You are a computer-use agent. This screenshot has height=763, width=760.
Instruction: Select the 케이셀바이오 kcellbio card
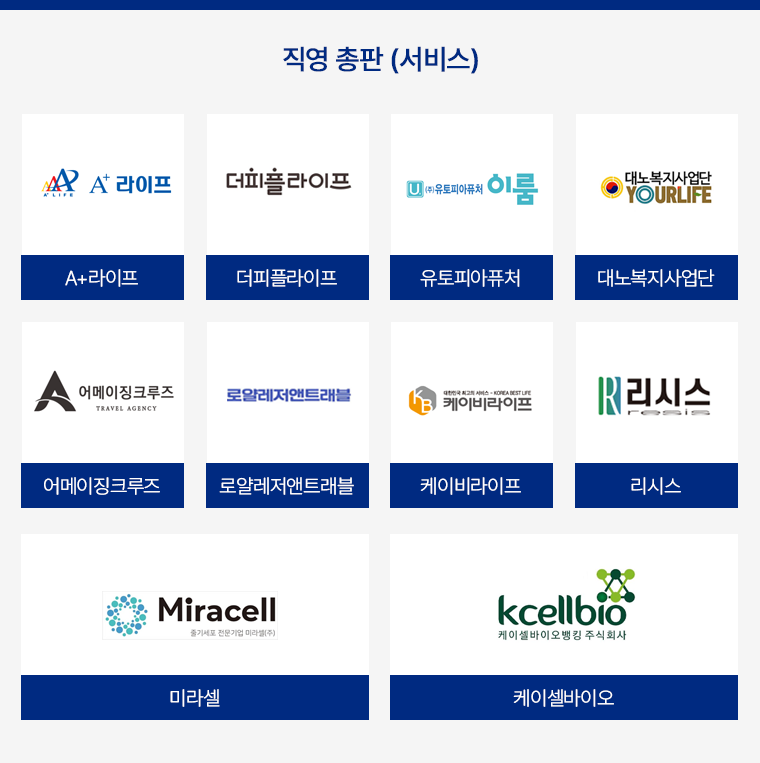point(564,626)
